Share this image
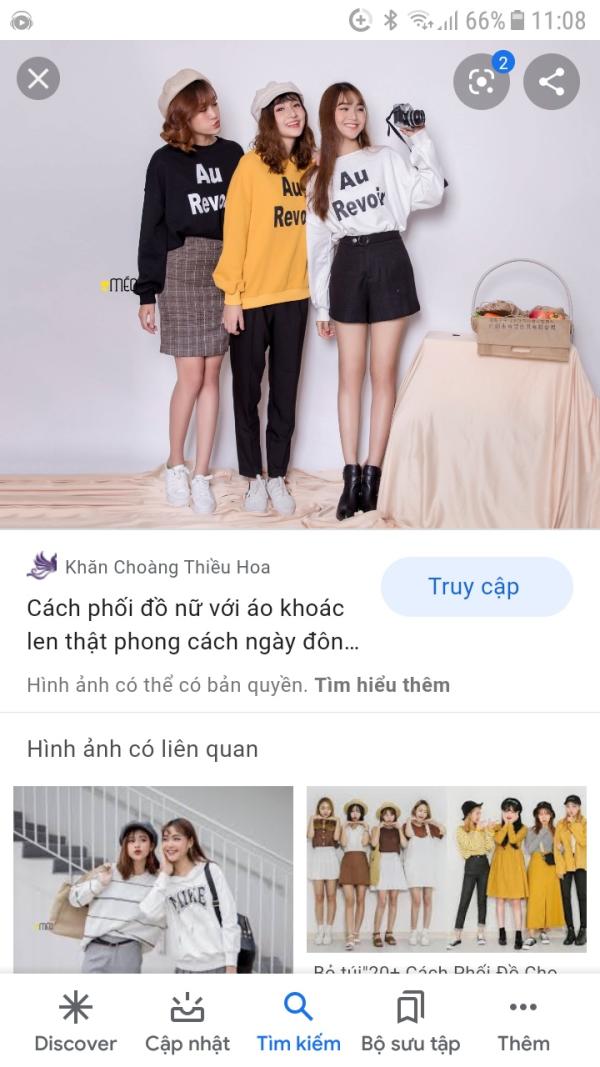 click(x=551, y=81)
